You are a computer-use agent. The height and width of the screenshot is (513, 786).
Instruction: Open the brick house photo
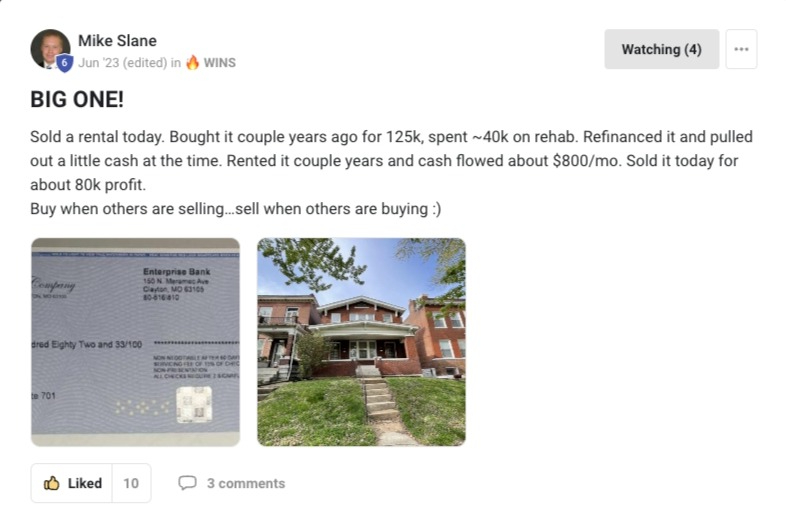[361, 341]
